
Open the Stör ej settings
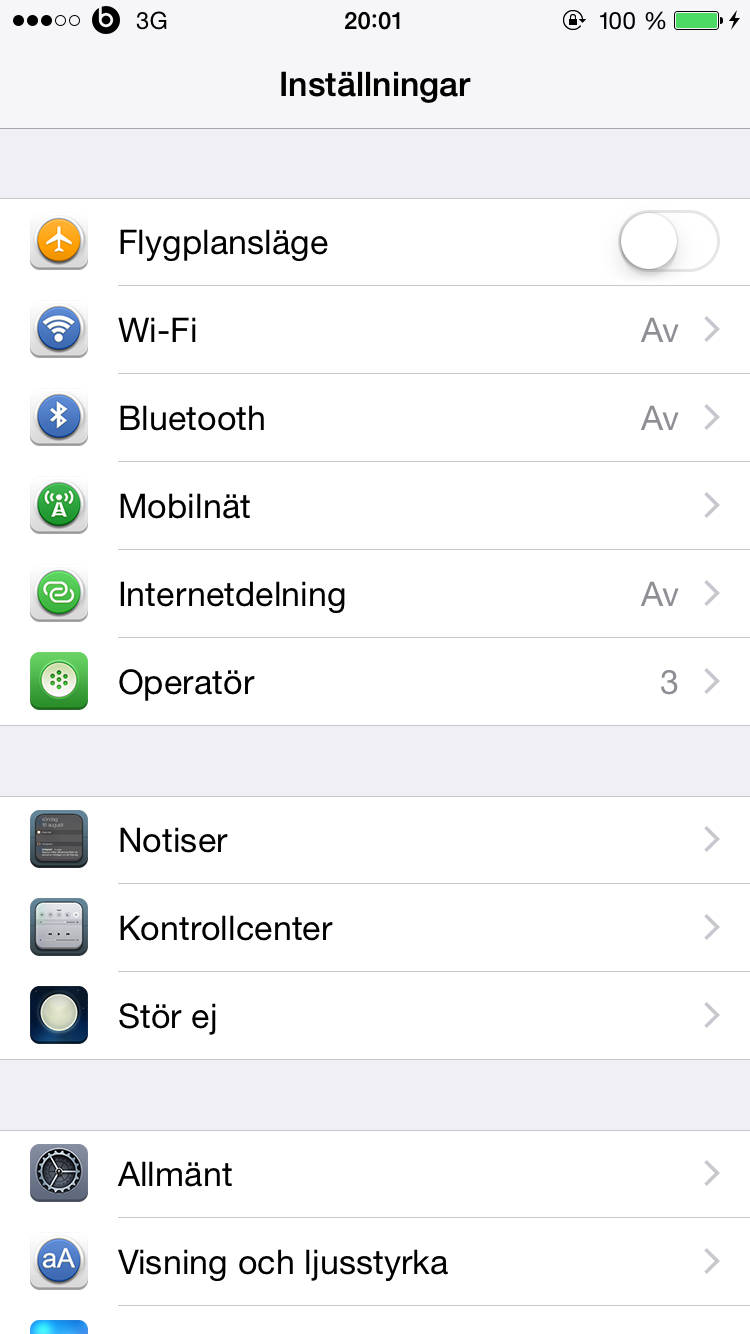[375, 1016]
